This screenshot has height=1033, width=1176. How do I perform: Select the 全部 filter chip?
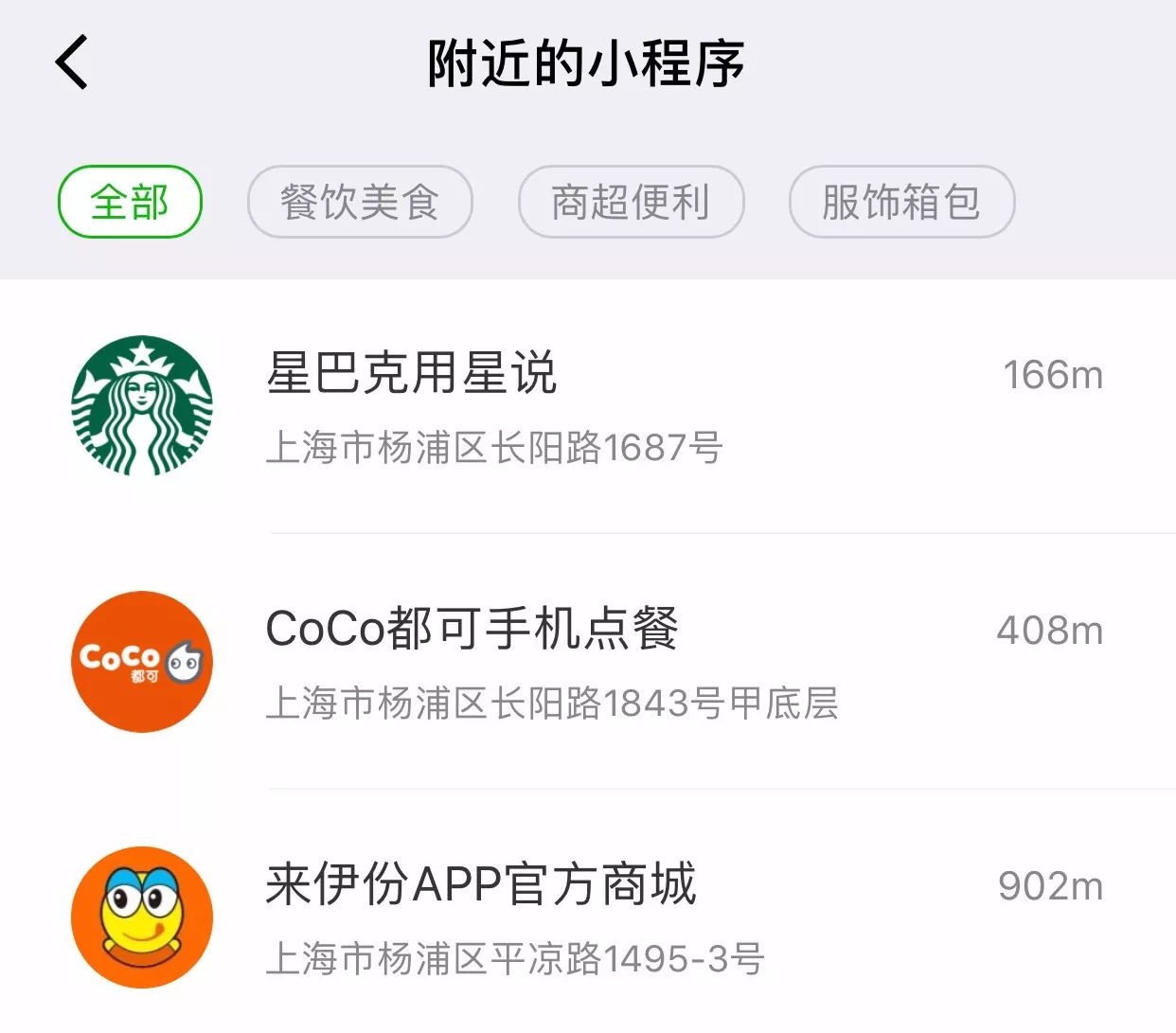tap(130, 202)
